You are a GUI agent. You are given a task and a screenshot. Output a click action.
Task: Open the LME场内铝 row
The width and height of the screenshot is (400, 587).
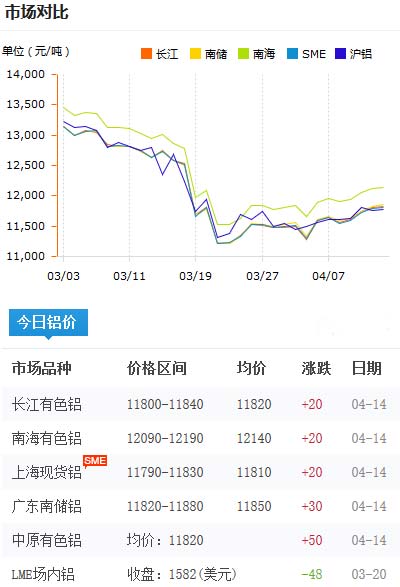coord(200,574)
